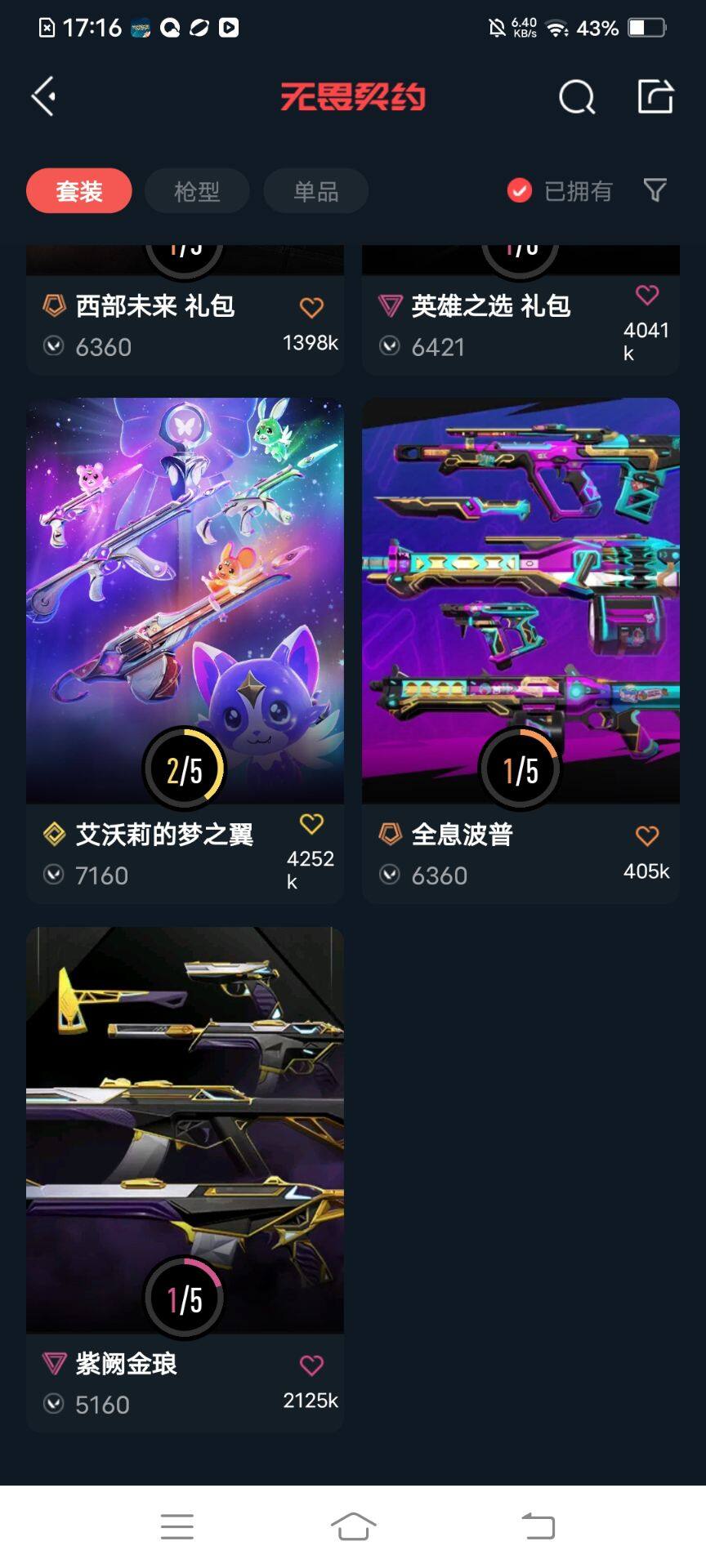Open the system recent apps menu
This screenshot has height=1568, width=706.
point(176,1526)
